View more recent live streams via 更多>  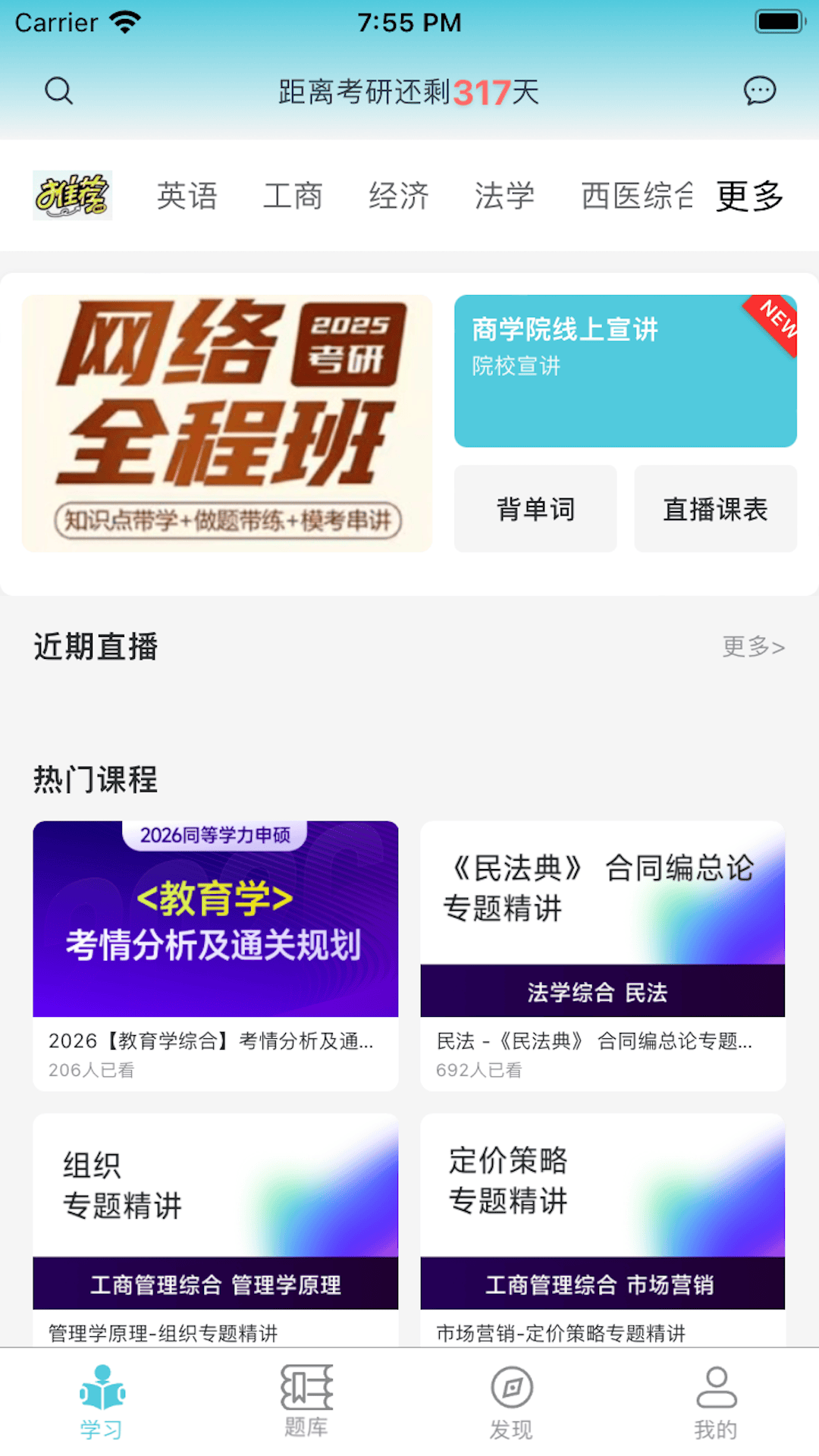753,647
